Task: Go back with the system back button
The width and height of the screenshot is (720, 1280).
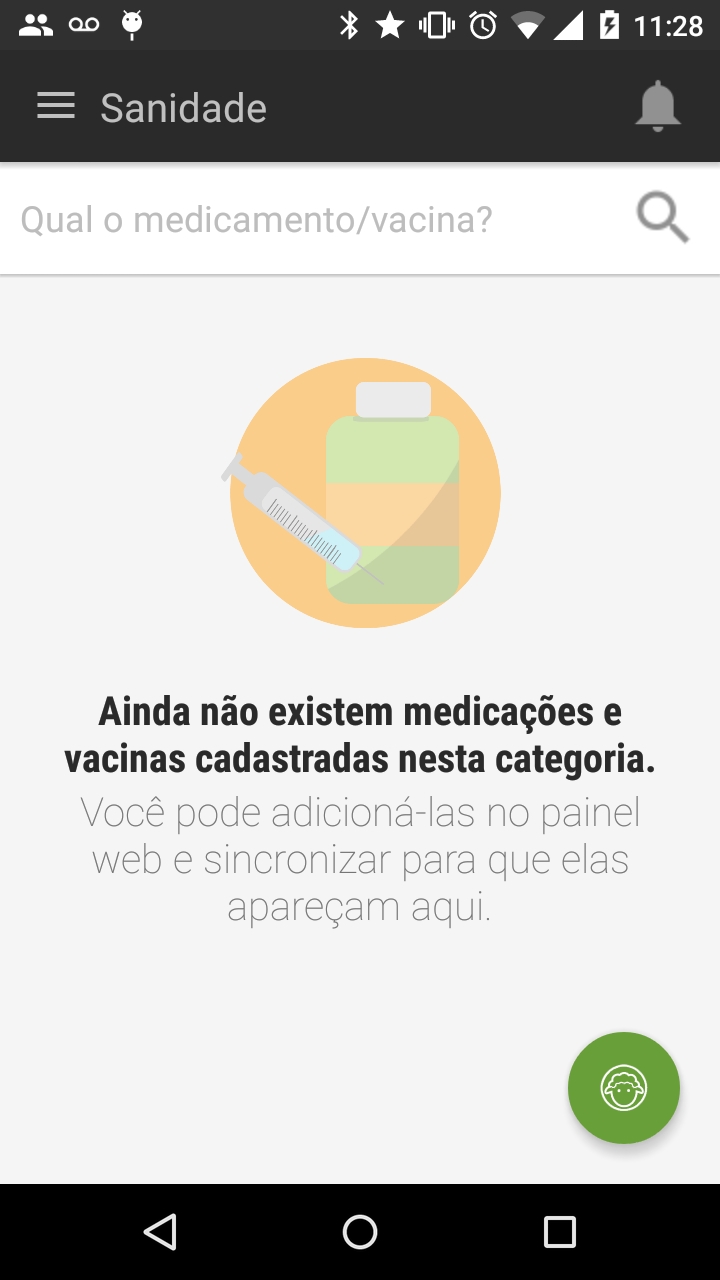Action: point(160,1232)
